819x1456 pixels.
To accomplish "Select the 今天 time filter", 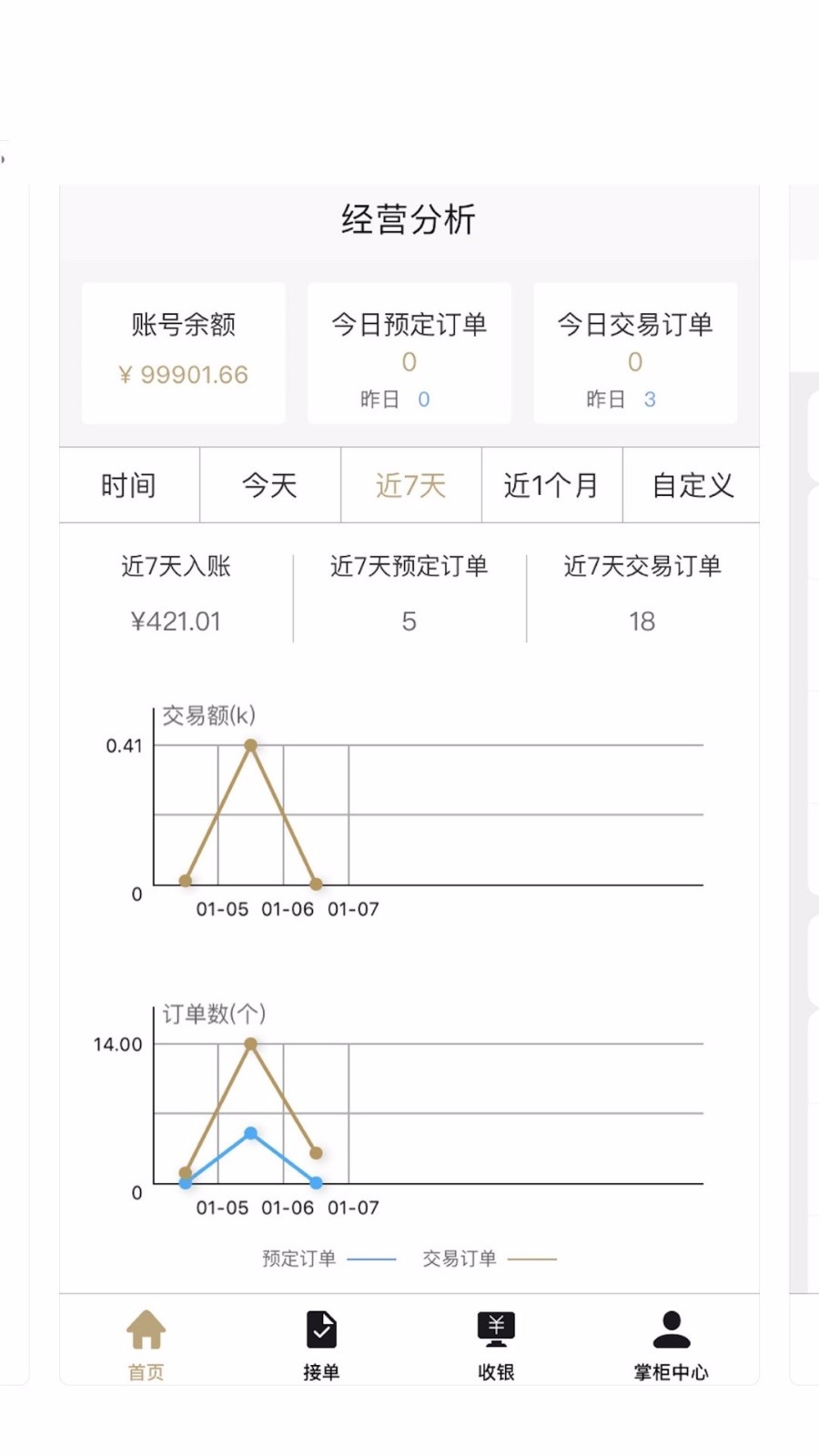I will pos(270,485).
